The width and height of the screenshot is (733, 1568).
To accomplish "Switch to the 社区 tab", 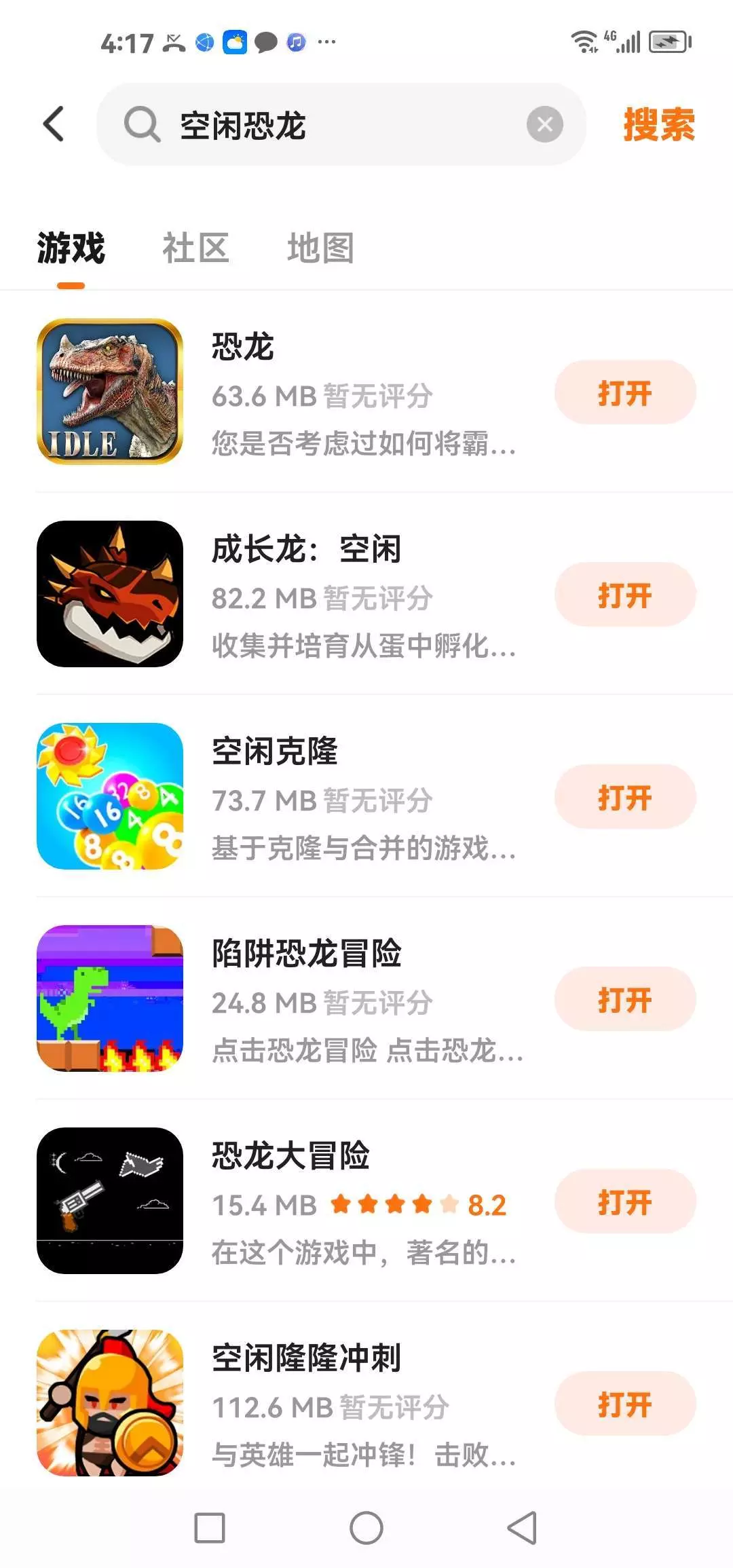I will 195,248.
